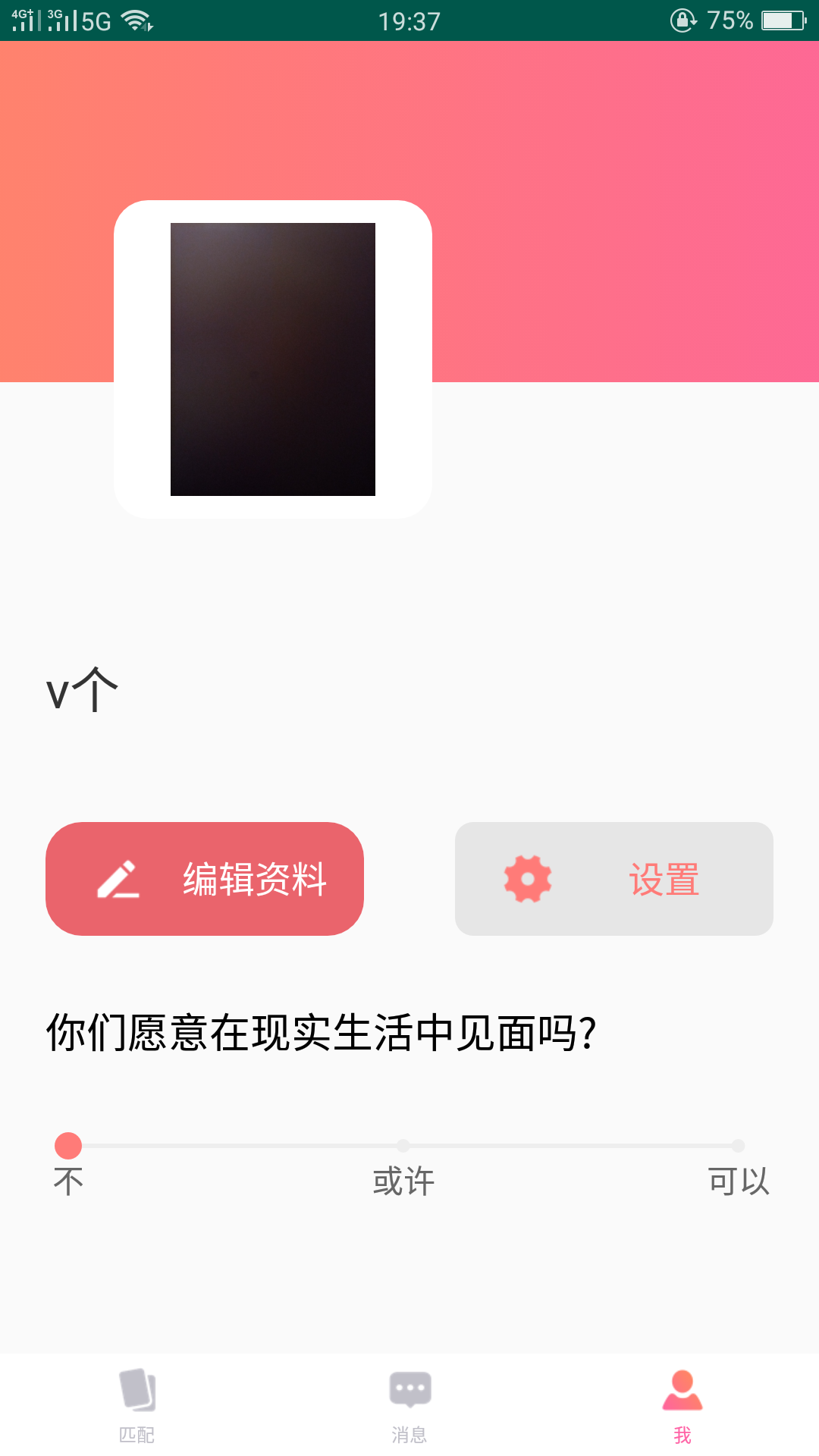
Task: Click the username v个
Action: click(x=80, y=690)
